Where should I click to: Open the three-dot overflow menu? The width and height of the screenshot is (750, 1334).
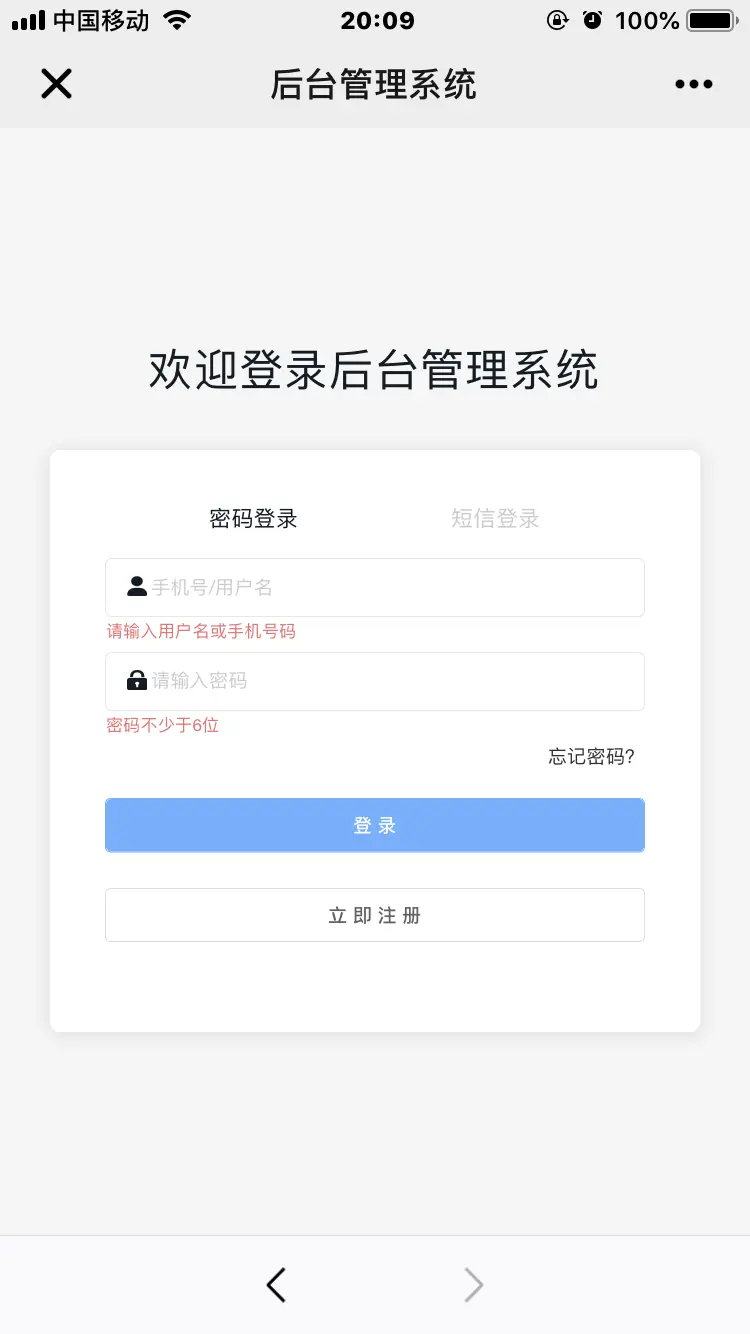click(x=693, y=85)
